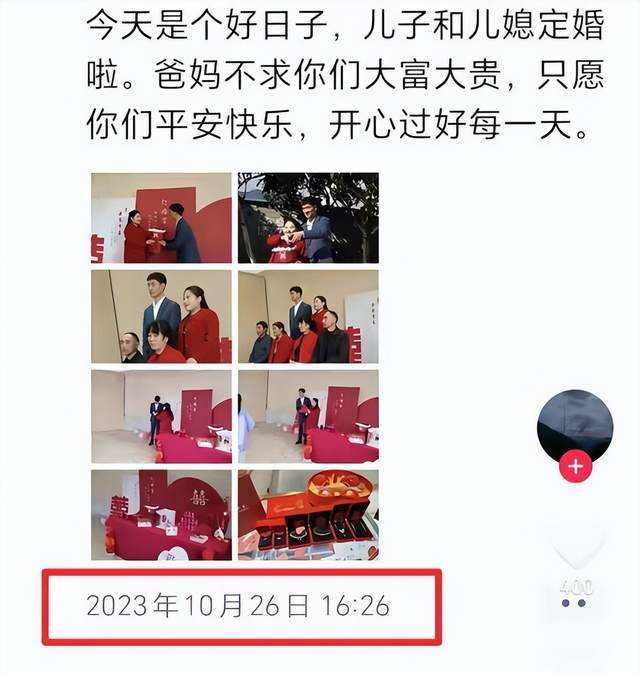This screenshot has height=673, width=640.
Task: Follow the author via the red plus button
Action: [x=575, y=466]
